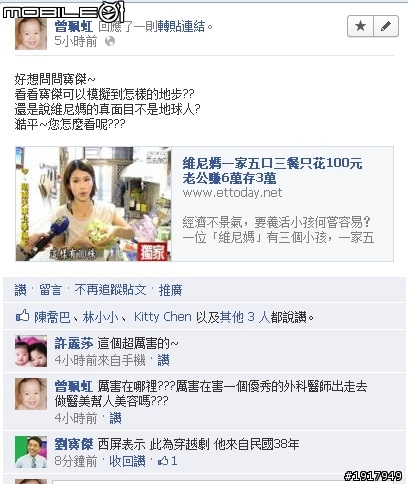
Task: Open the ettoday.net shared article card
Action: click(204, 204)
